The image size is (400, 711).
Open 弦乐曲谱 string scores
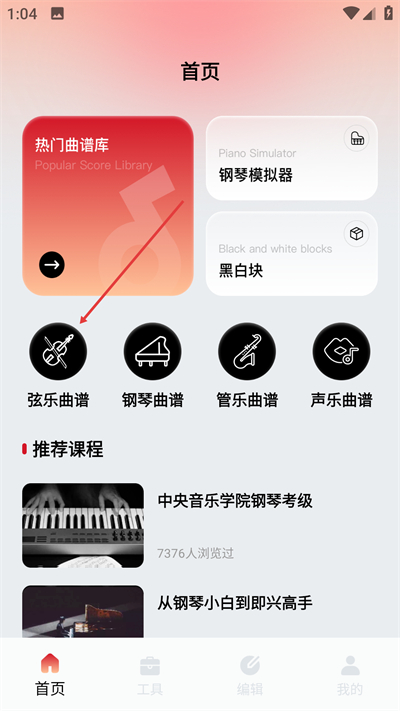pos(58,365)
